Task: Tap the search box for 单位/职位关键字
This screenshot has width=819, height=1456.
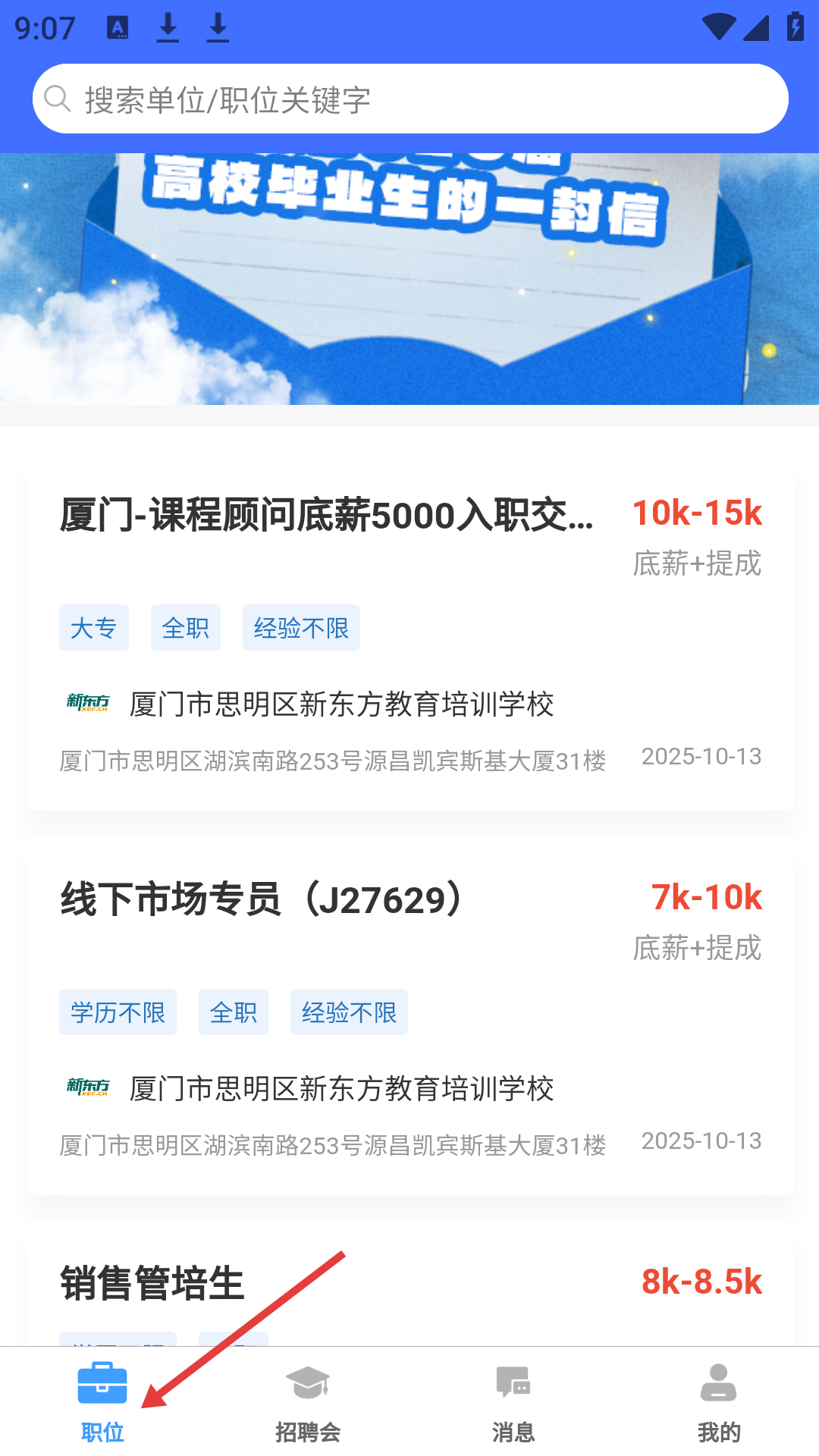Action: pyautogui.click(x=409, y=99)
